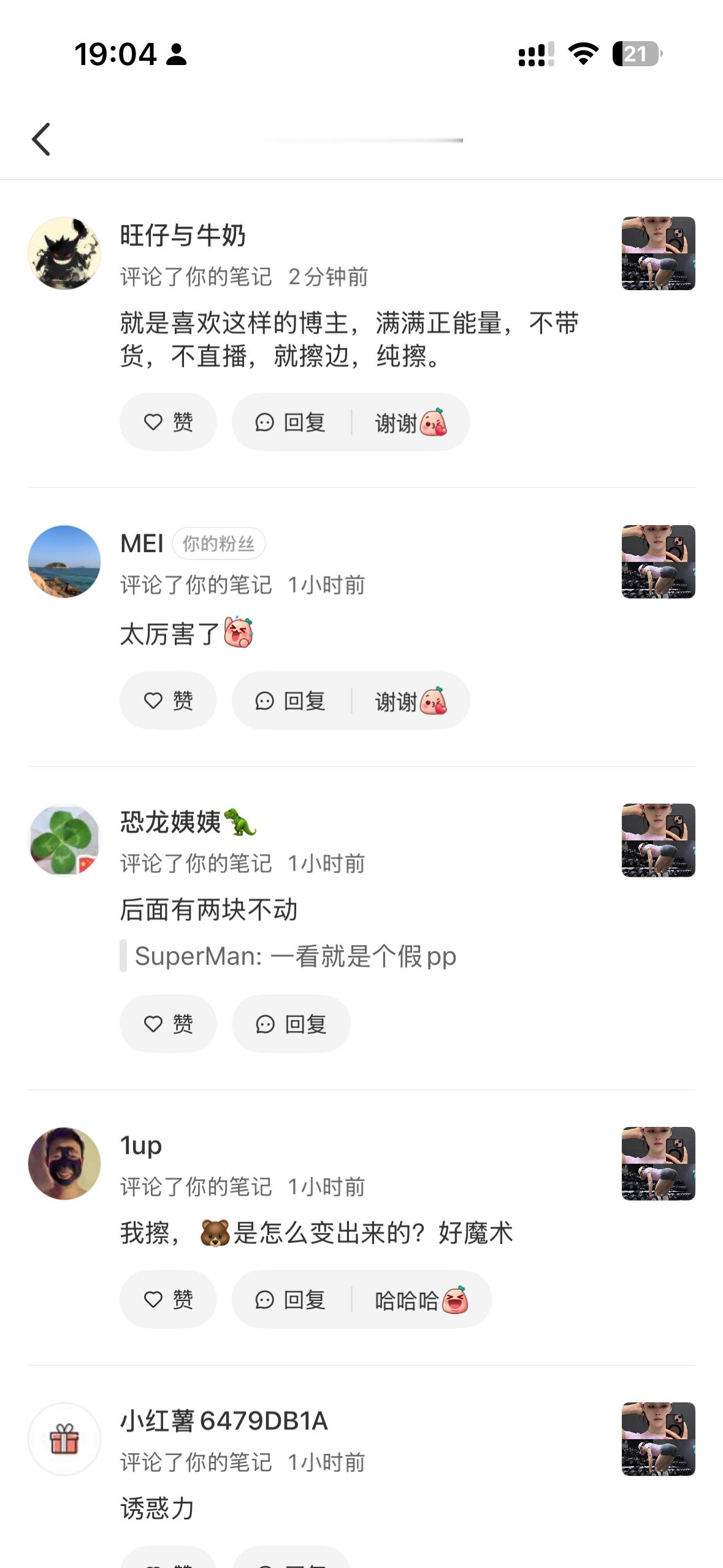
Task: Tap the heart icon under 1up's comment
Action: coord(152,1299)
